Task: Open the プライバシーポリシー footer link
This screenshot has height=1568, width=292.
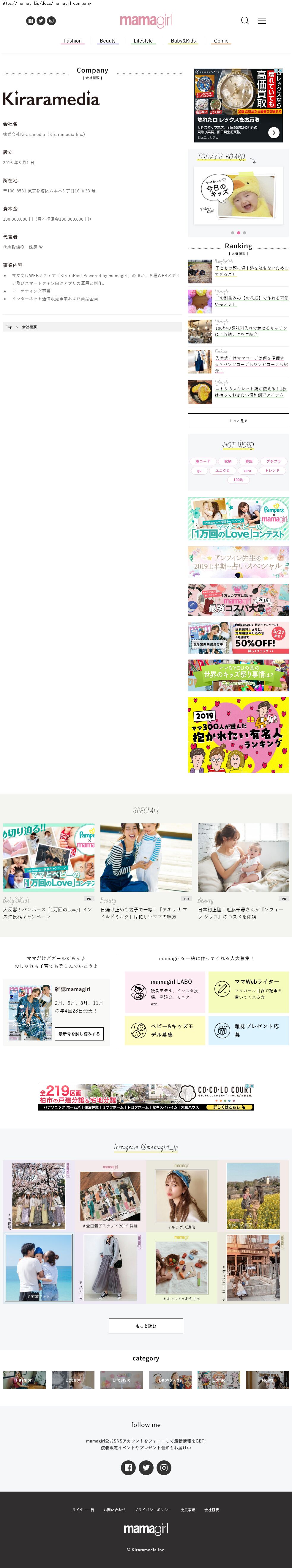Action: (153, 1509)
